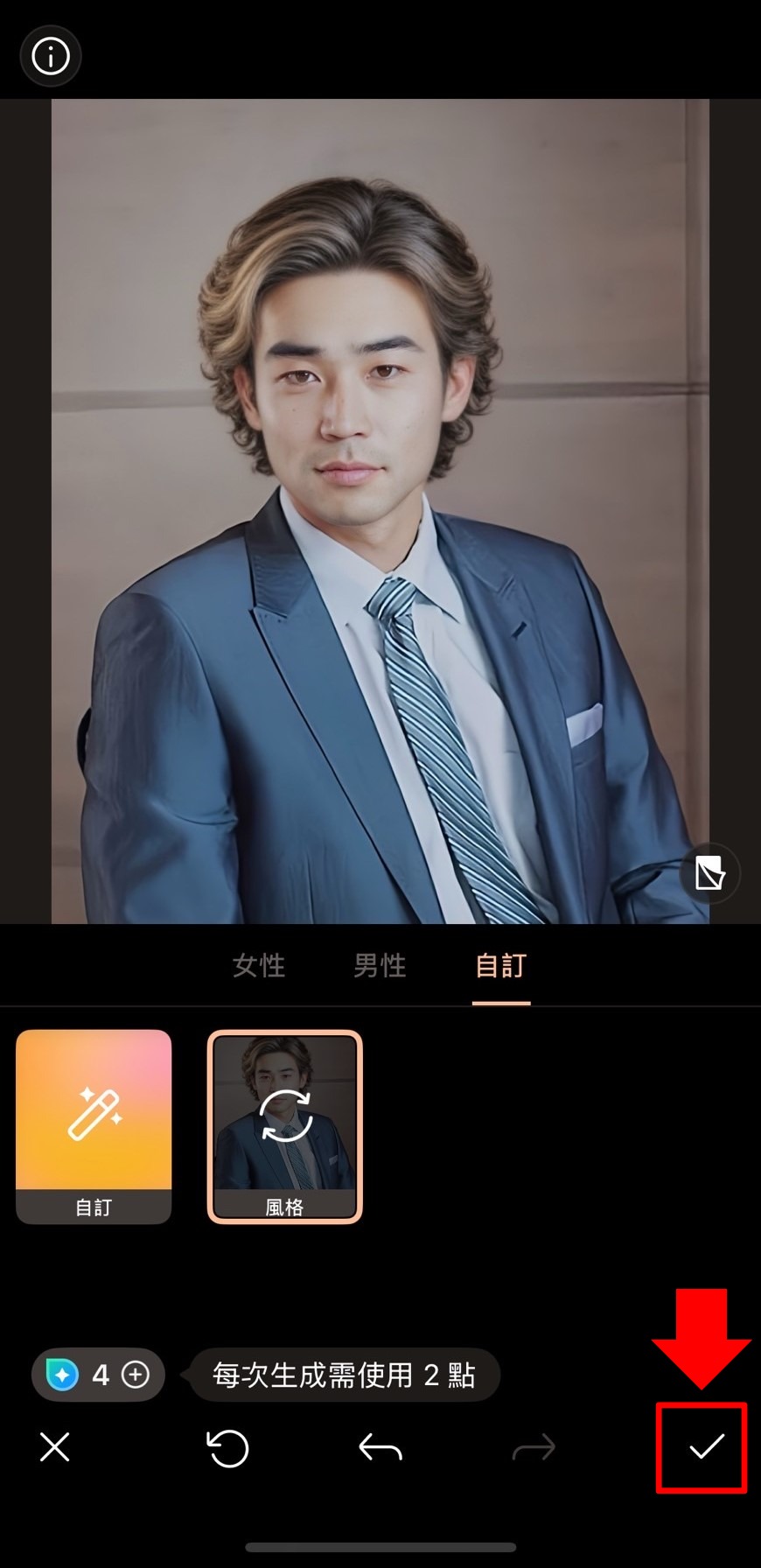This screenshot has width=761, height=1568.
Task: Switch to the 女性 tab
Action: pos(258,965)
